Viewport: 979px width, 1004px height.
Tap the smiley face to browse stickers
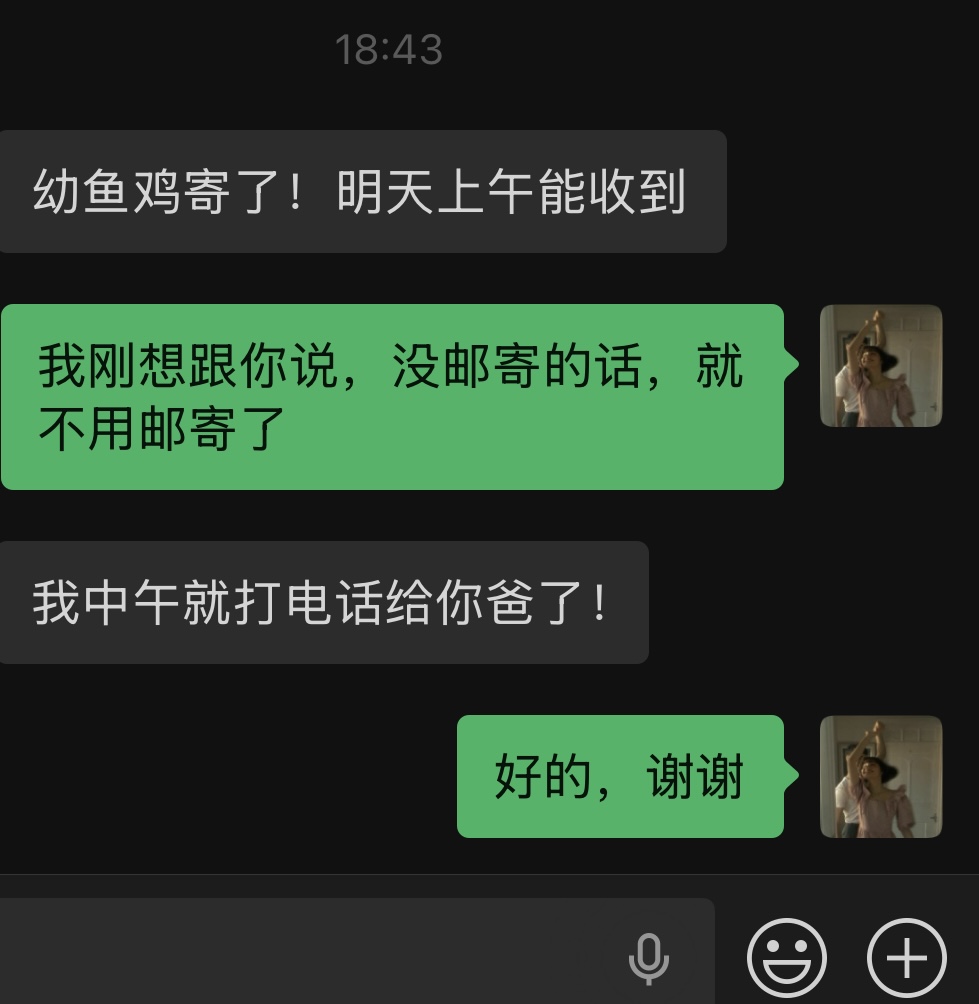pos(787,957)
